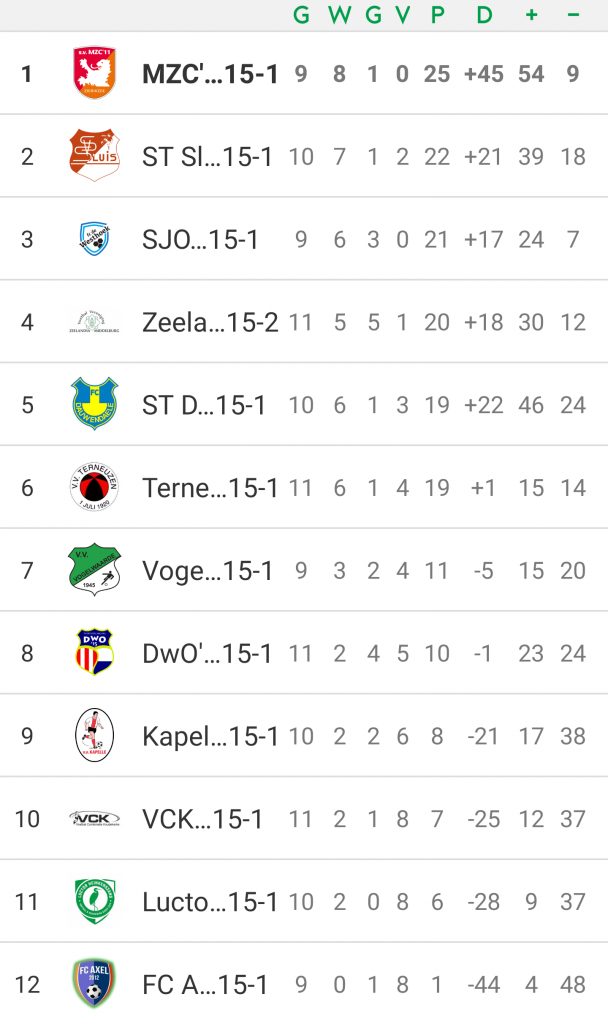Select the SJO...15-1 team row
Viewport: 608px width, 1024px height.
point(304,239)
